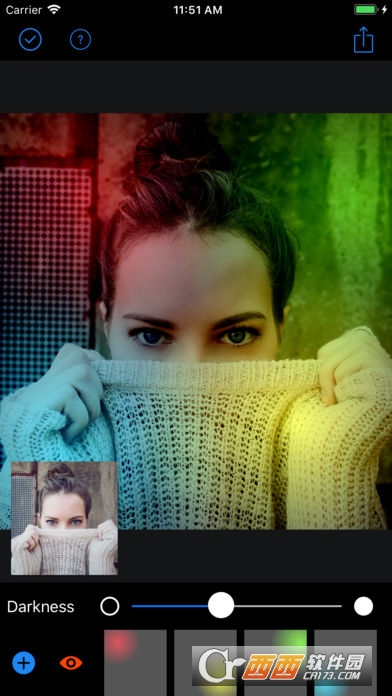Tap the Darkness slider track

pyautogui.click(x=237, y=606)
